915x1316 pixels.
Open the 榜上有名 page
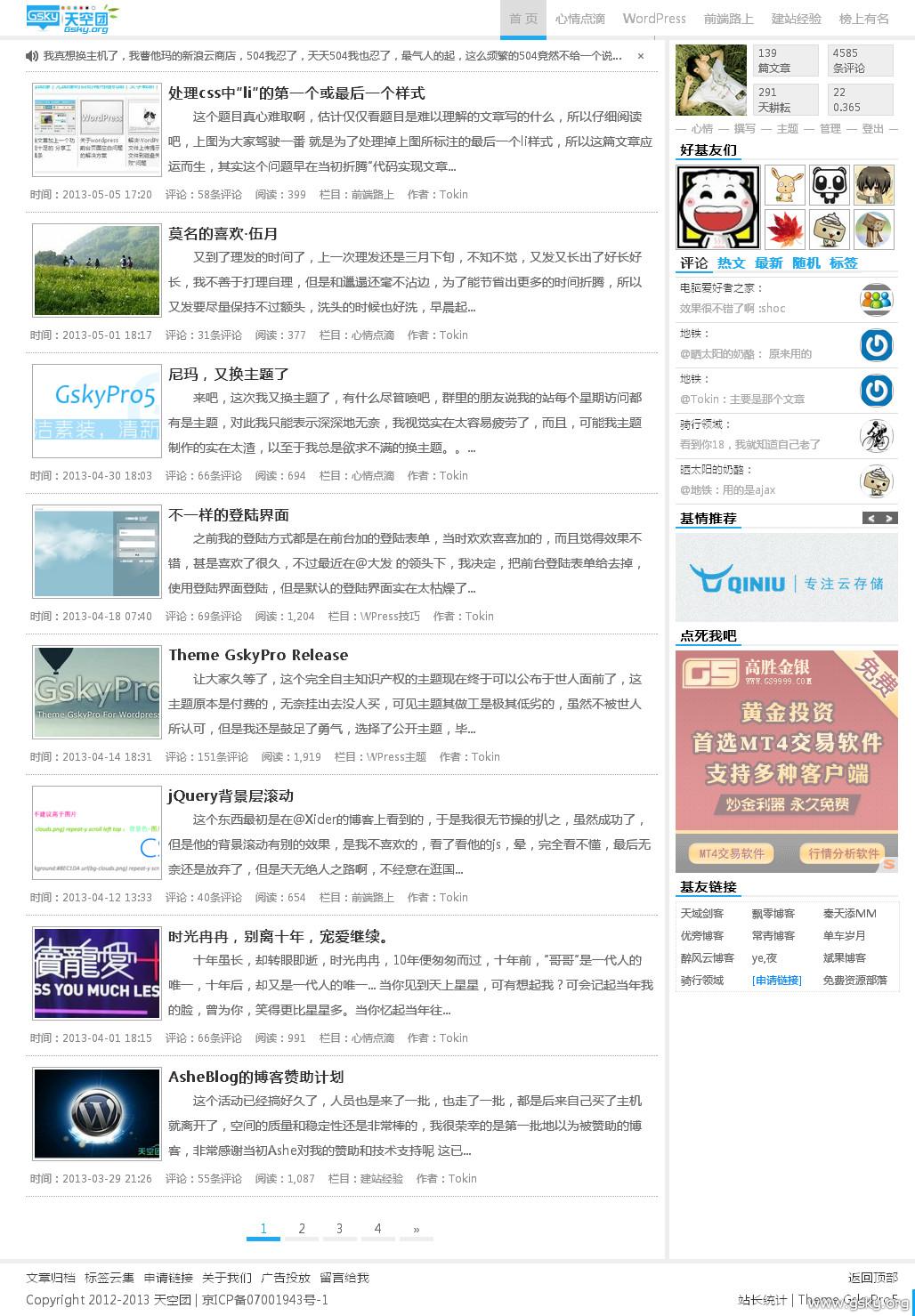tap(863, 19)
